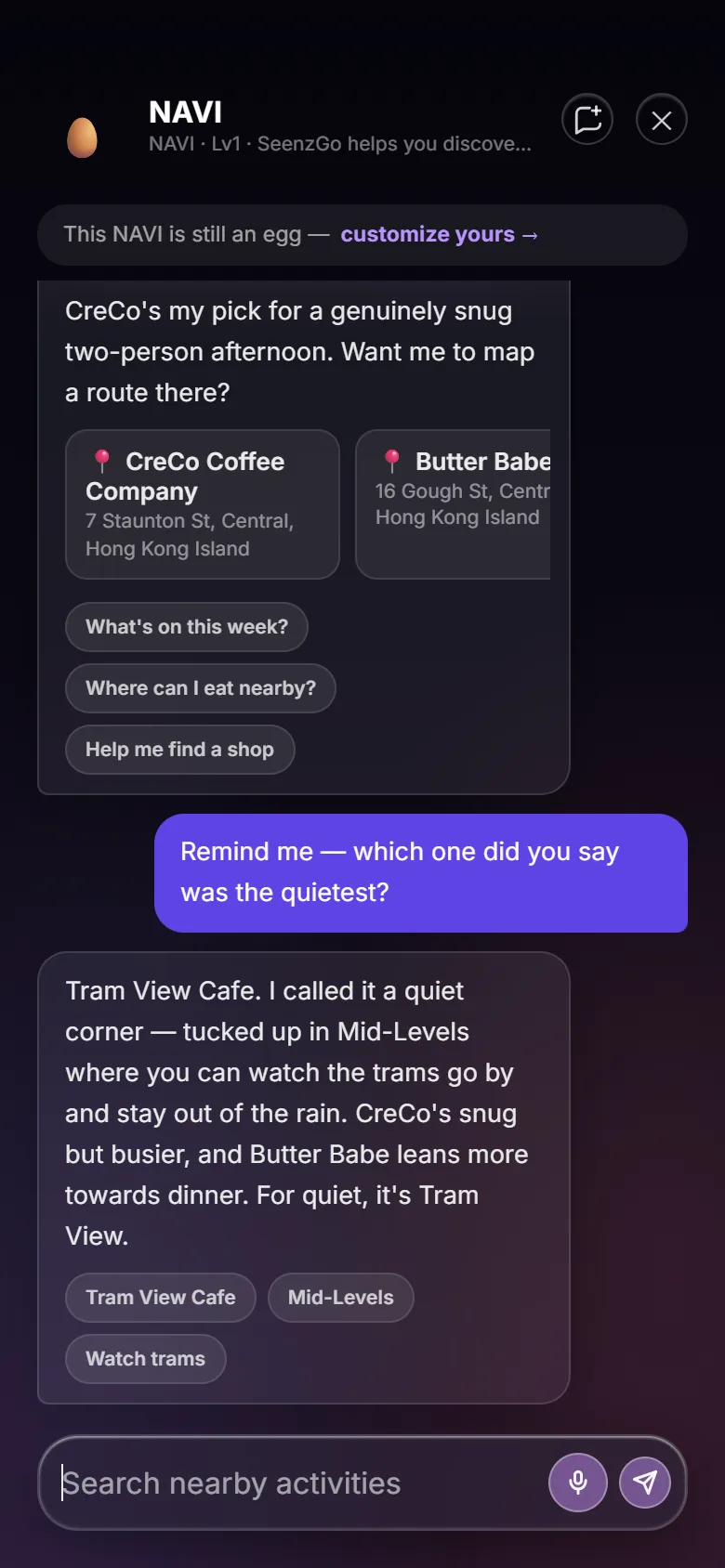Screen dimensions: 725x1568
Task: Start voice input with the microphone
Action: pyautogui.click(x=578, y=1483)
